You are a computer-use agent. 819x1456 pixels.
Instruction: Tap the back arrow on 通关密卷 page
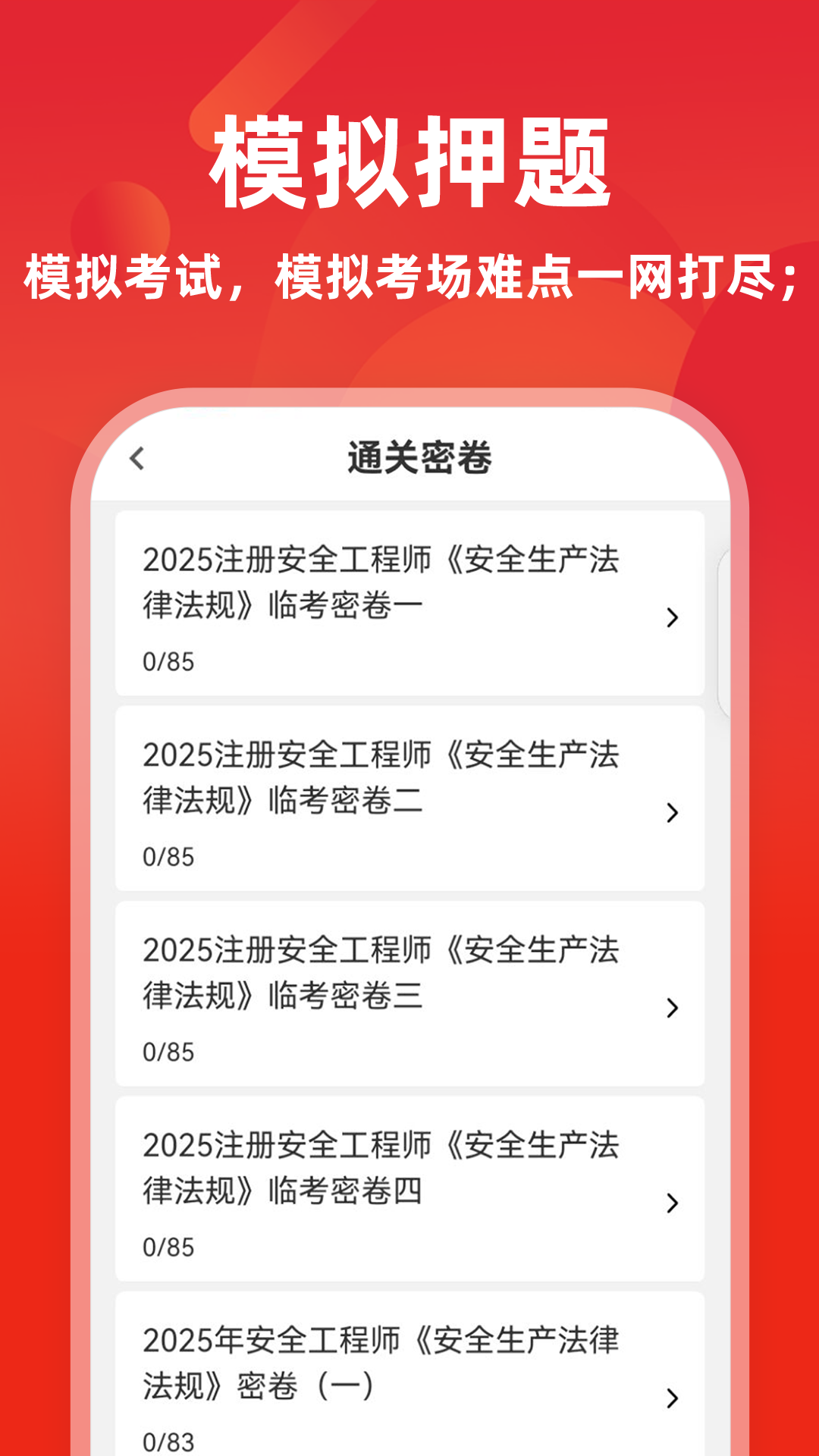138,458
